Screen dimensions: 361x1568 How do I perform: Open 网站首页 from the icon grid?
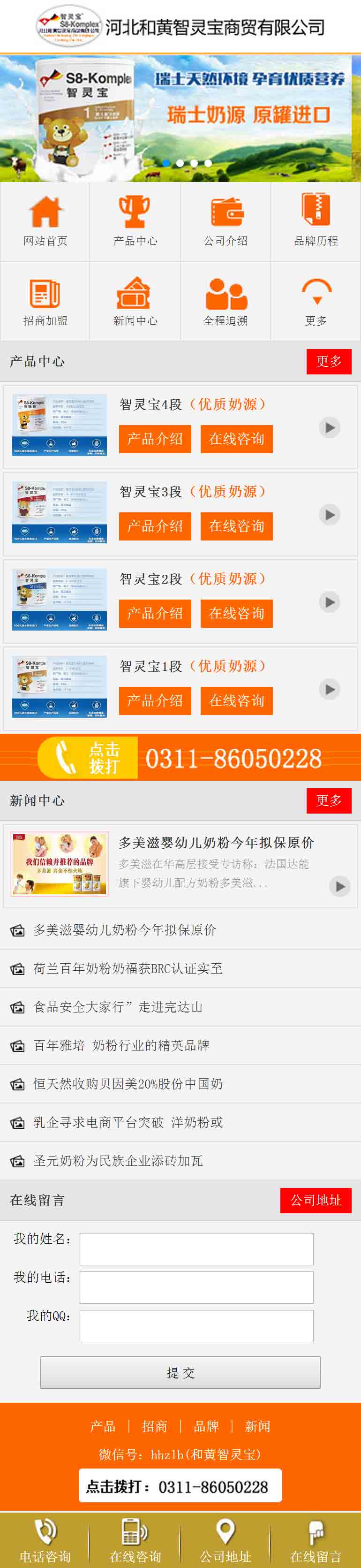point(45,221)
